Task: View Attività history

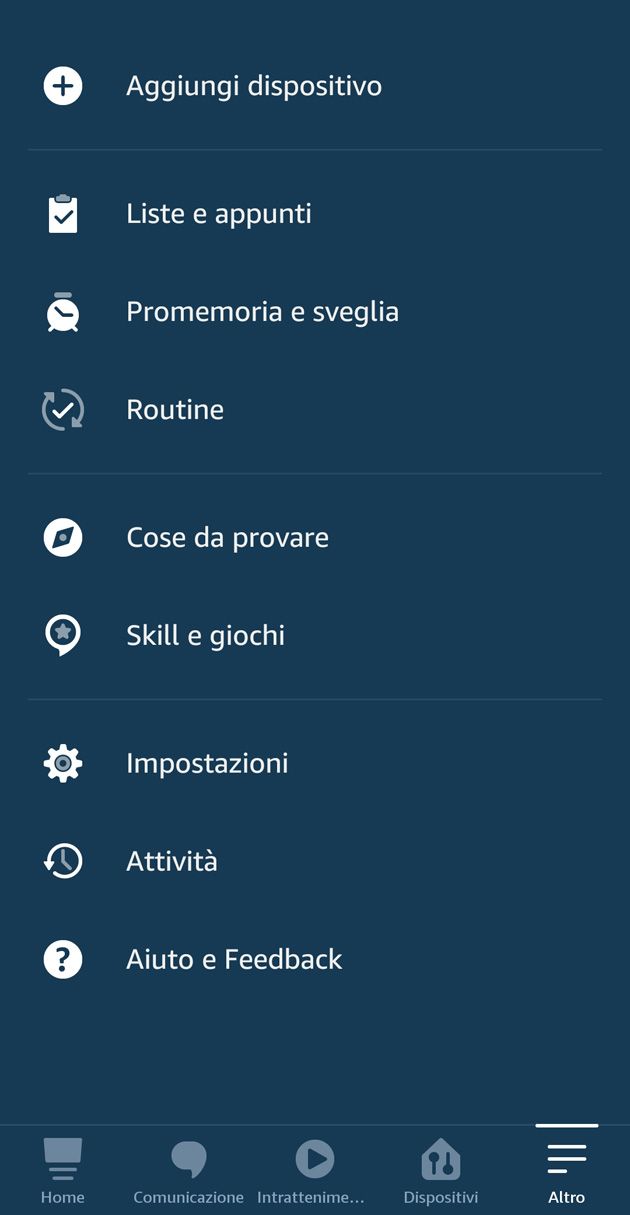Action: (x=171, y=862)
